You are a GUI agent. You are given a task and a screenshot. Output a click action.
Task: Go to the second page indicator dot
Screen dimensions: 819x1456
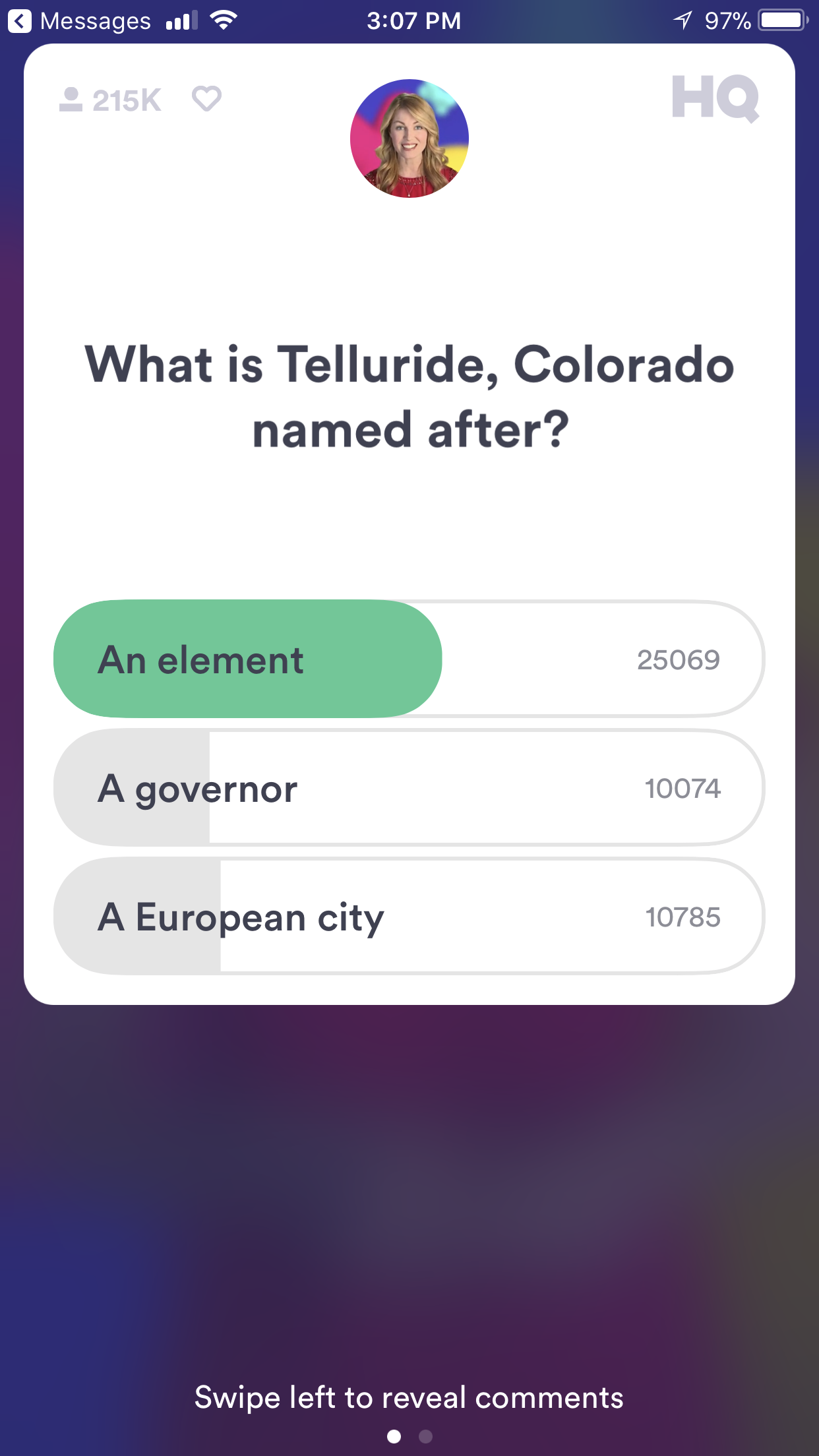[x=426, y=1436]
